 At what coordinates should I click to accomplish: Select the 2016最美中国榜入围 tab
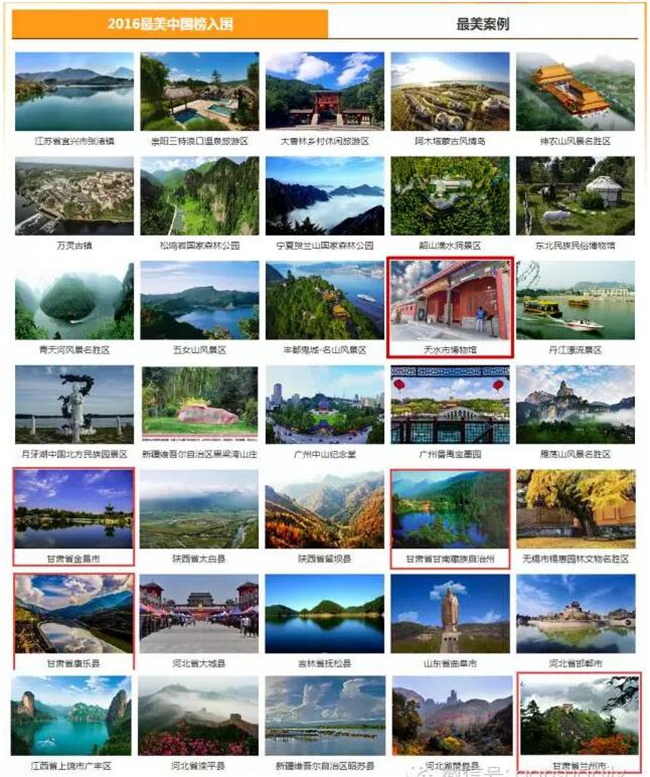tap(170, 24)
